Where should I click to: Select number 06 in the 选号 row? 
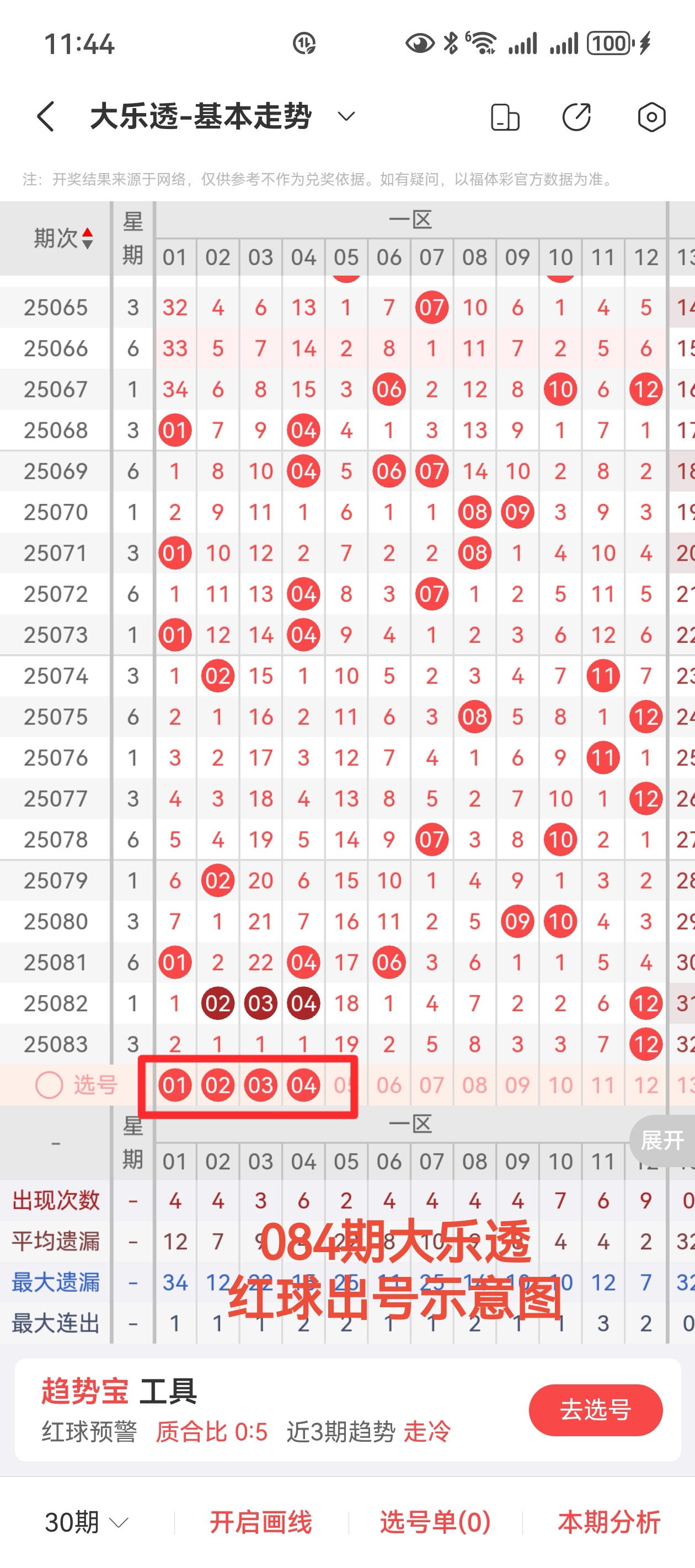389,1084
